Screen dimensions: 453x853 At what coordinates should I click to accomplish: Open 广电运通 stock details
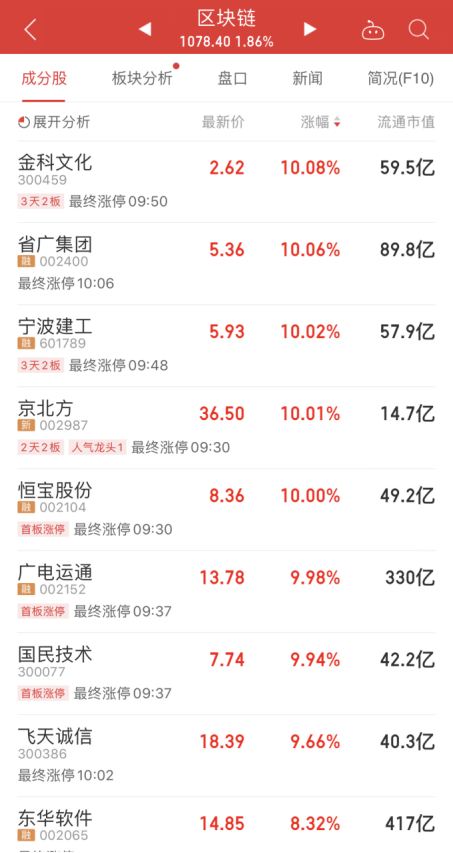click(226, 591)
